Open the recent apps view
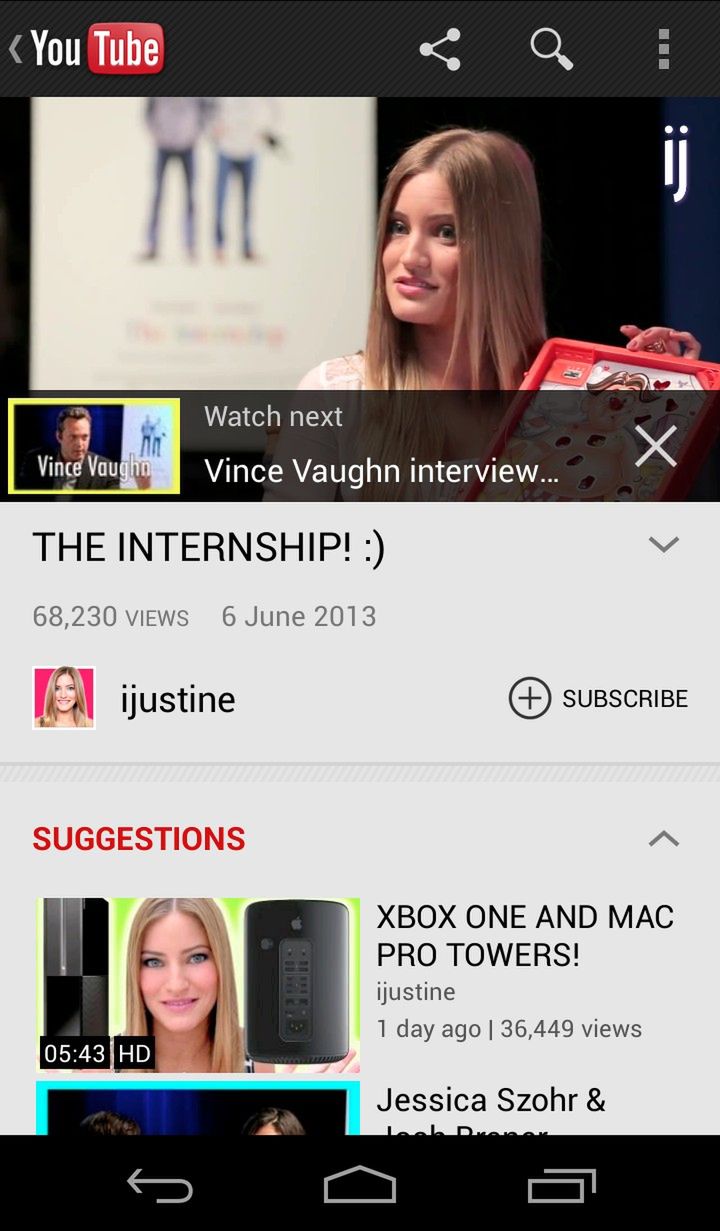 (x=561, y=1187)
